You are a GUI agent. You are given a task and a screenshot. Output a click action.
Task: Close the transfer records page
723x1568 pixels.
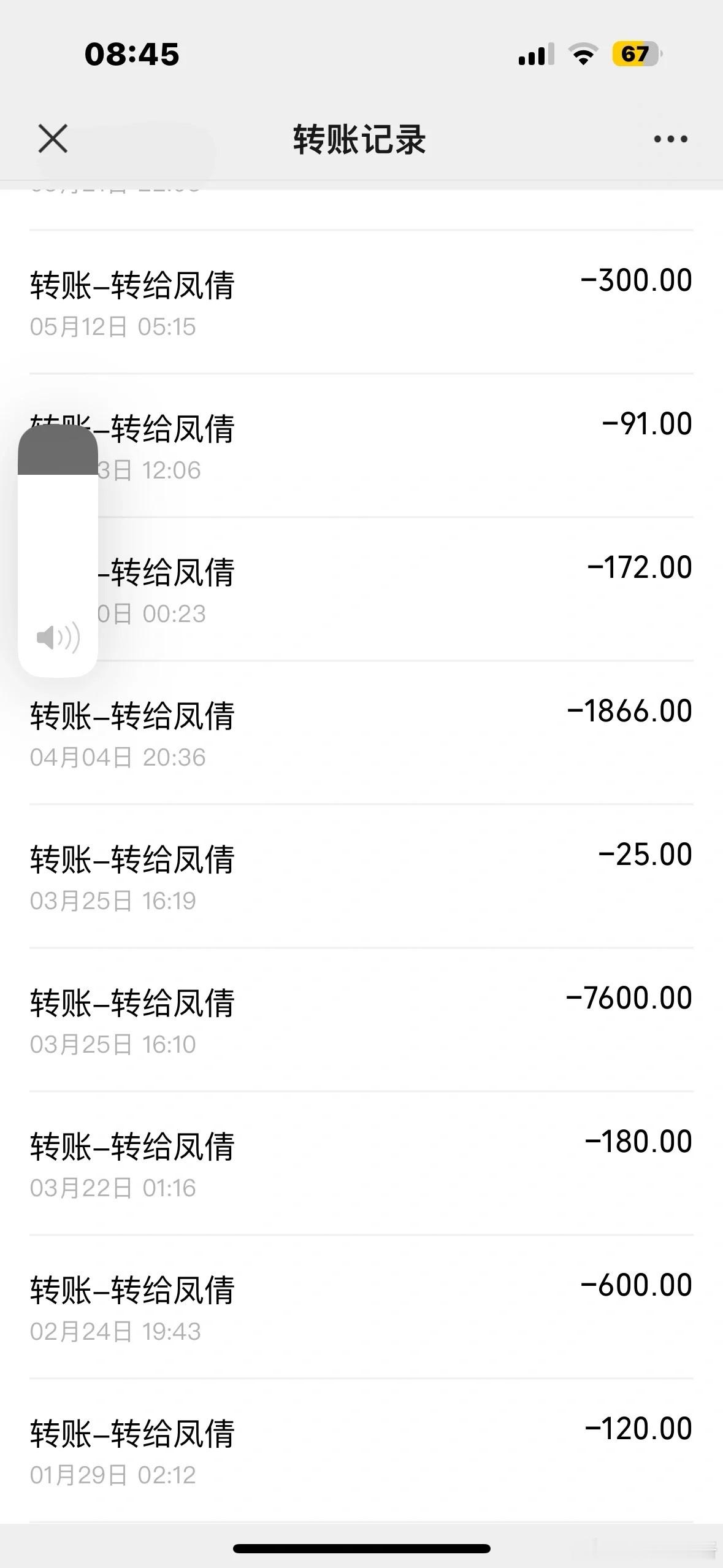(x=53, y=139)
